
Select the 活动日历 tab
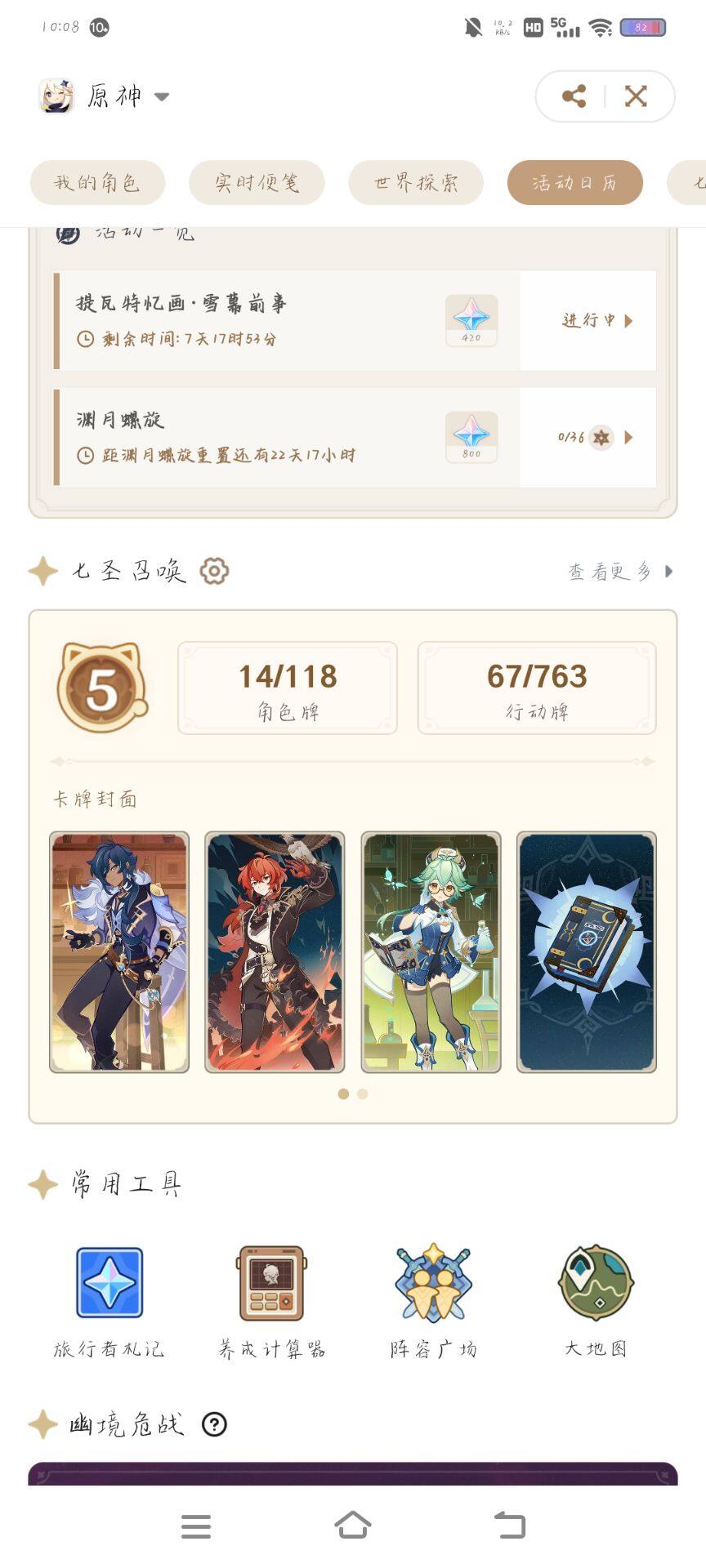click(x=574, y=183)
